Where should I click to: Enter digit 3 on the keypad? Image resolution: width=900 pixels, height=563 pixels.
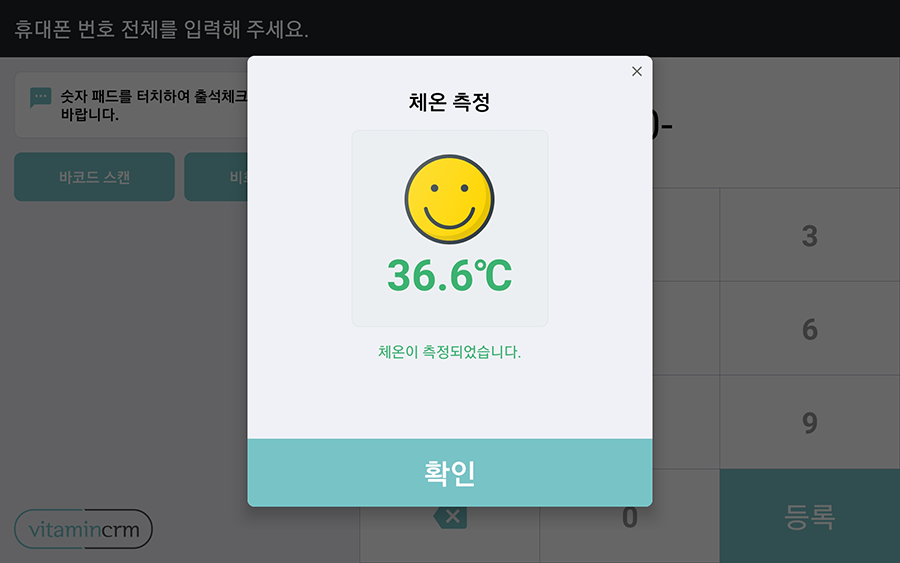(x=809, y=236)
